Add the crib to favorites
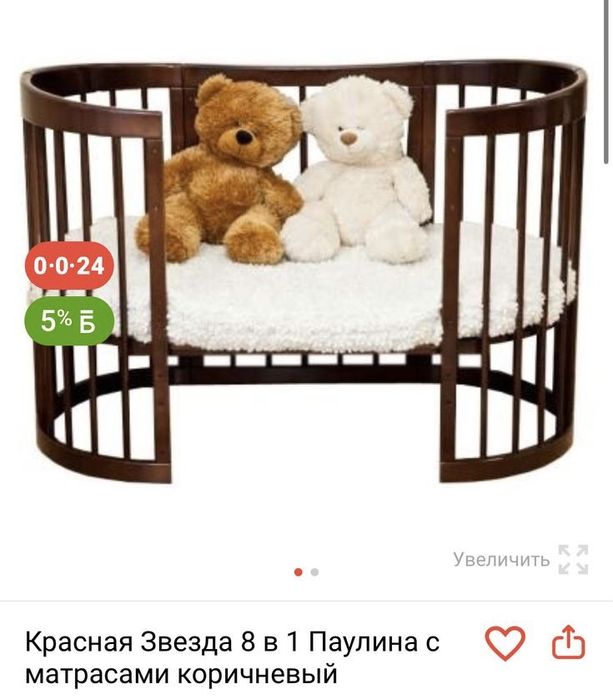 click(x=504, y=641)
